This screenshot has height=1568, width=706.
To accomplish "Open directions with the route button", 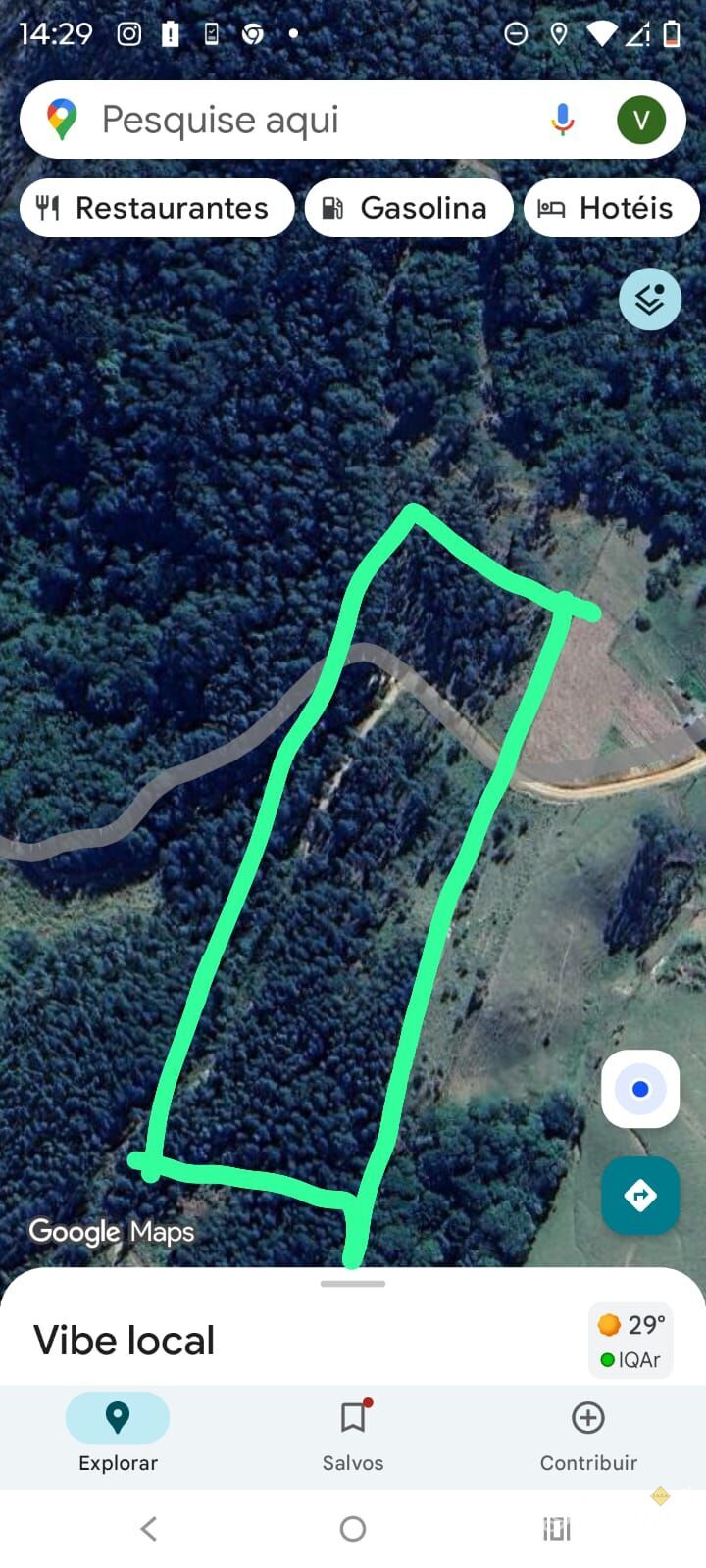I will pos(640,1195).
